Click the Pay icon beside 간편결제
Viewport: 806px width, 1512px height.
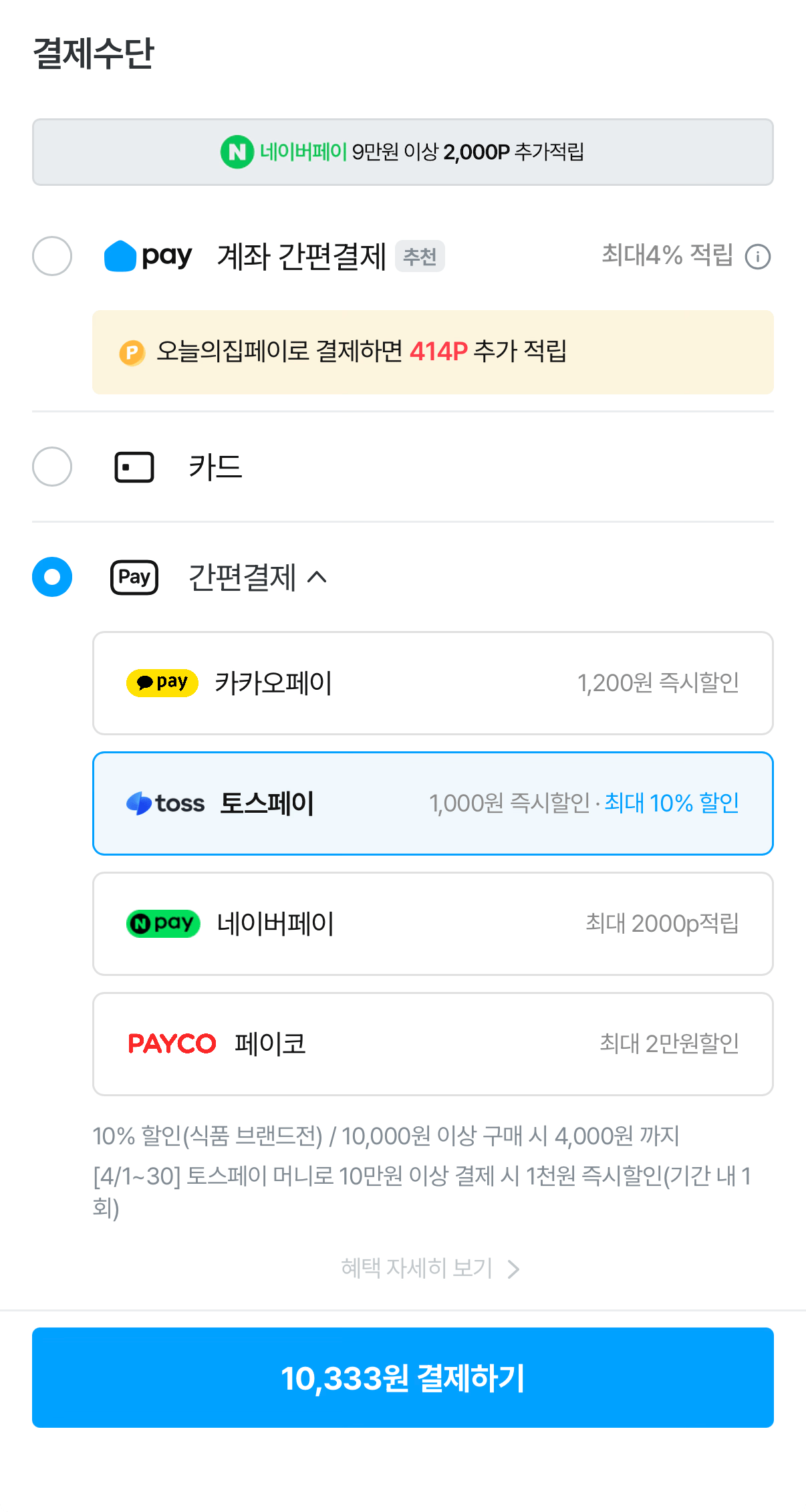click(x=134, y=578)
